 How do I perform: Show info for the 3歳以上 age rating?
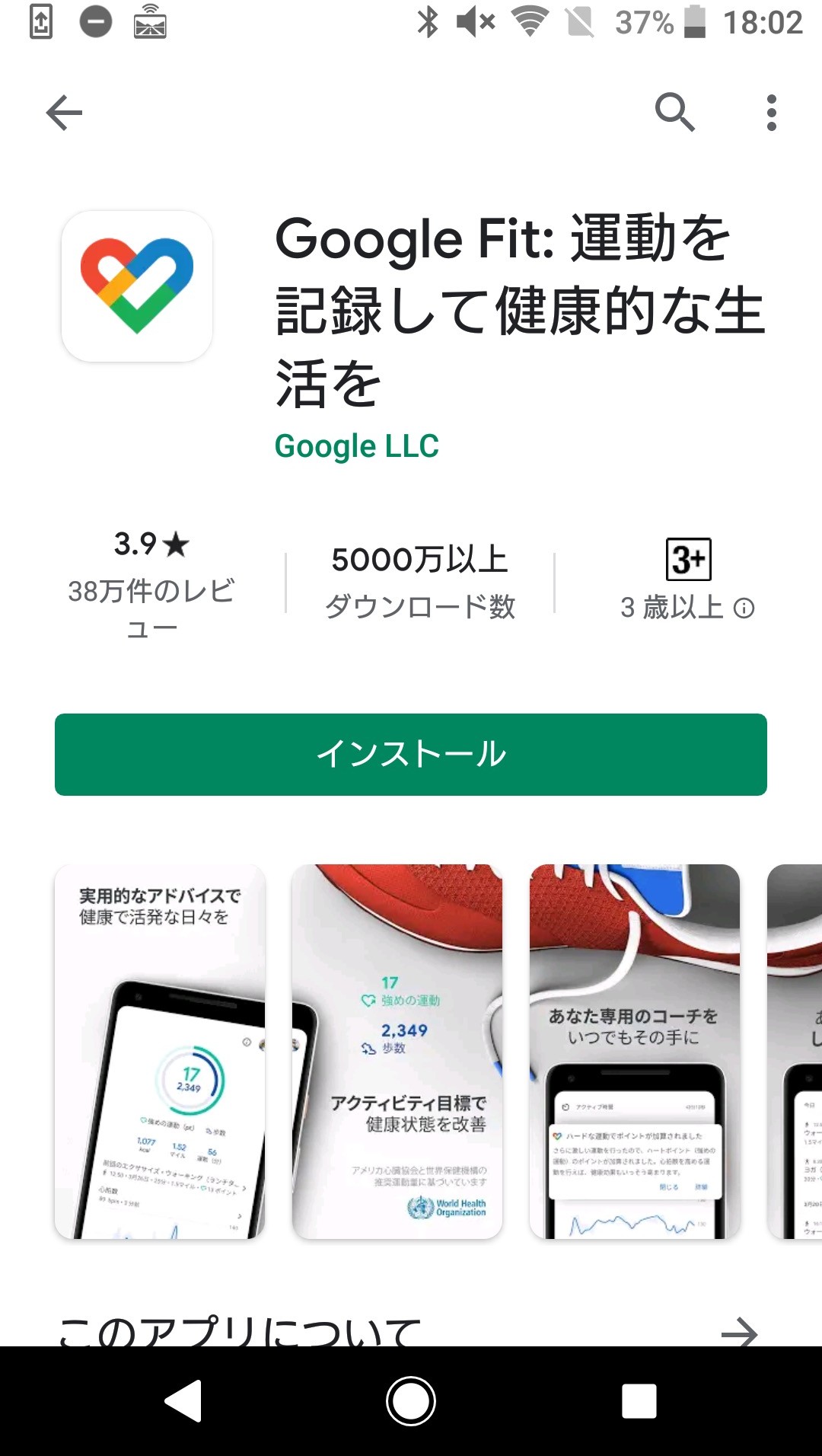[x=744, y=608]
